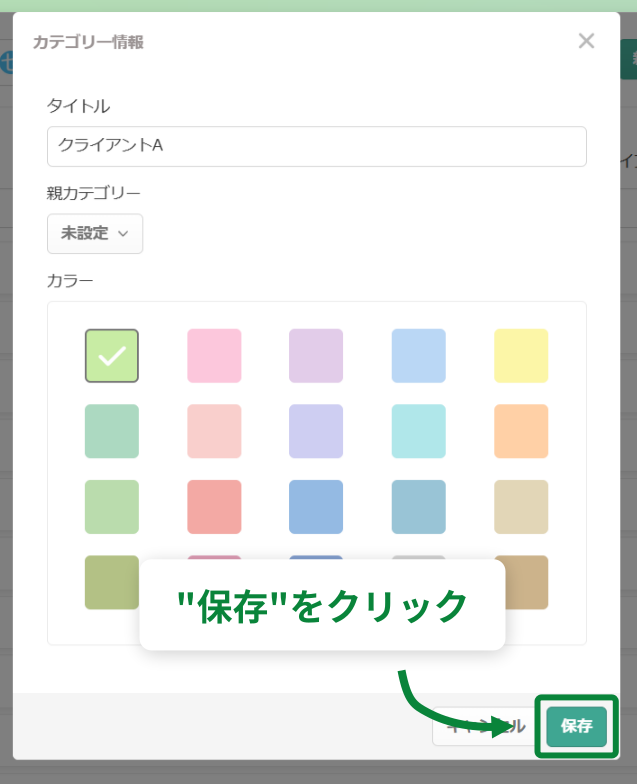Edit the タイトル field containing クライアントA
The height and width of the screenshot is (784, 637).
point(316,146)
